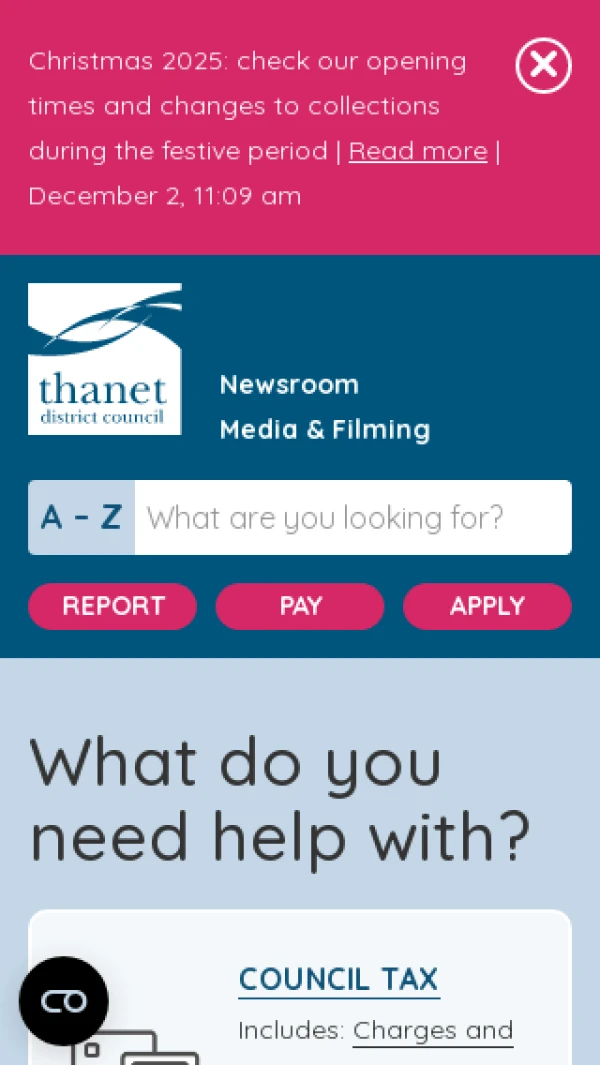Choose the APPLY button
600x1065 pixels.
(x=487, y=606)
